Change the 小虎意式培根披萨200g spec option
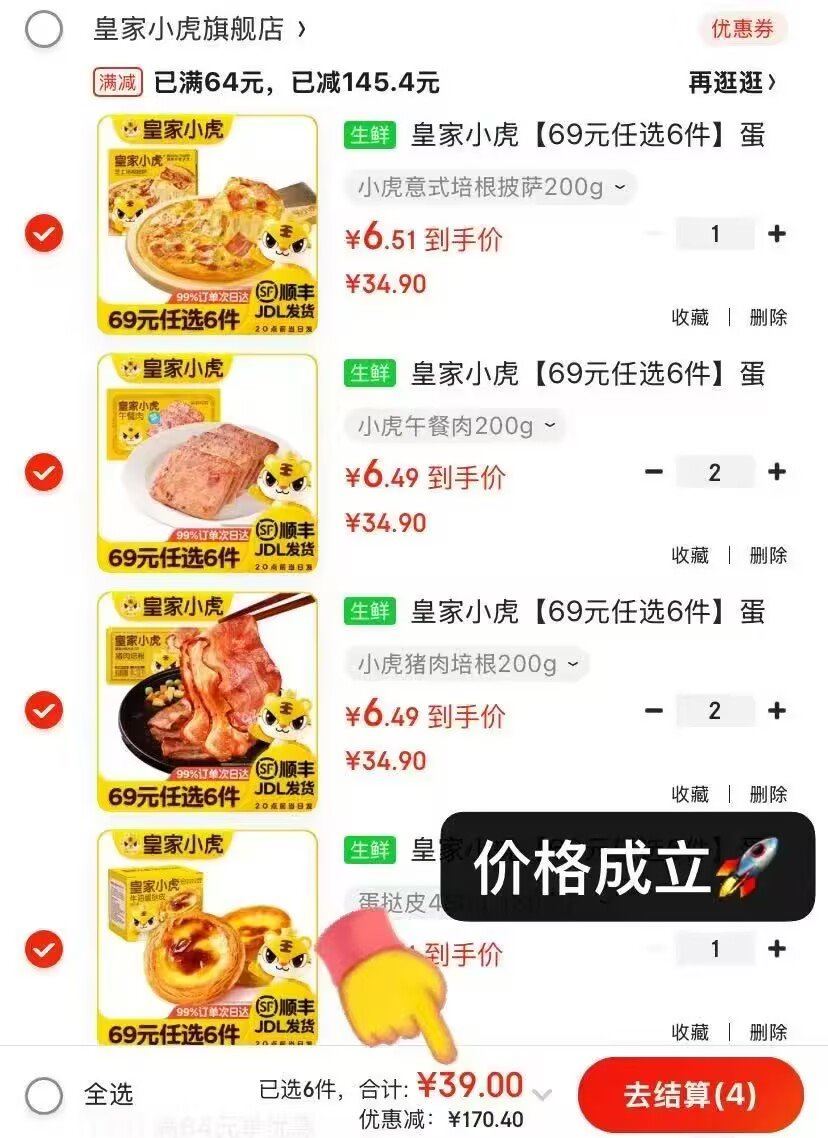828x1138 pixels. (491, 187)
